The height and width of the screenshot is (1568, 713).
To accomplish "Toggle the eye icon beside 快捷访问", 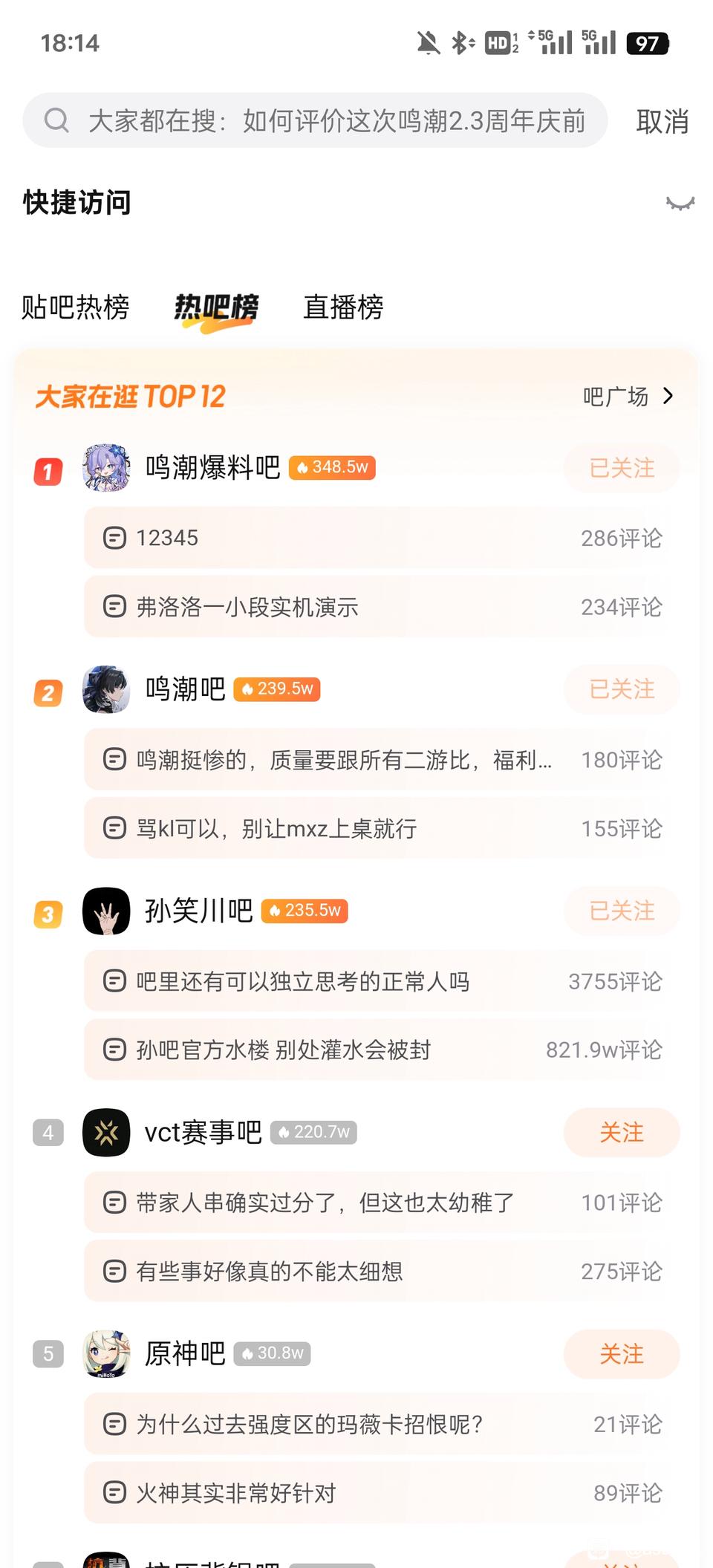I will coord(680,204).
